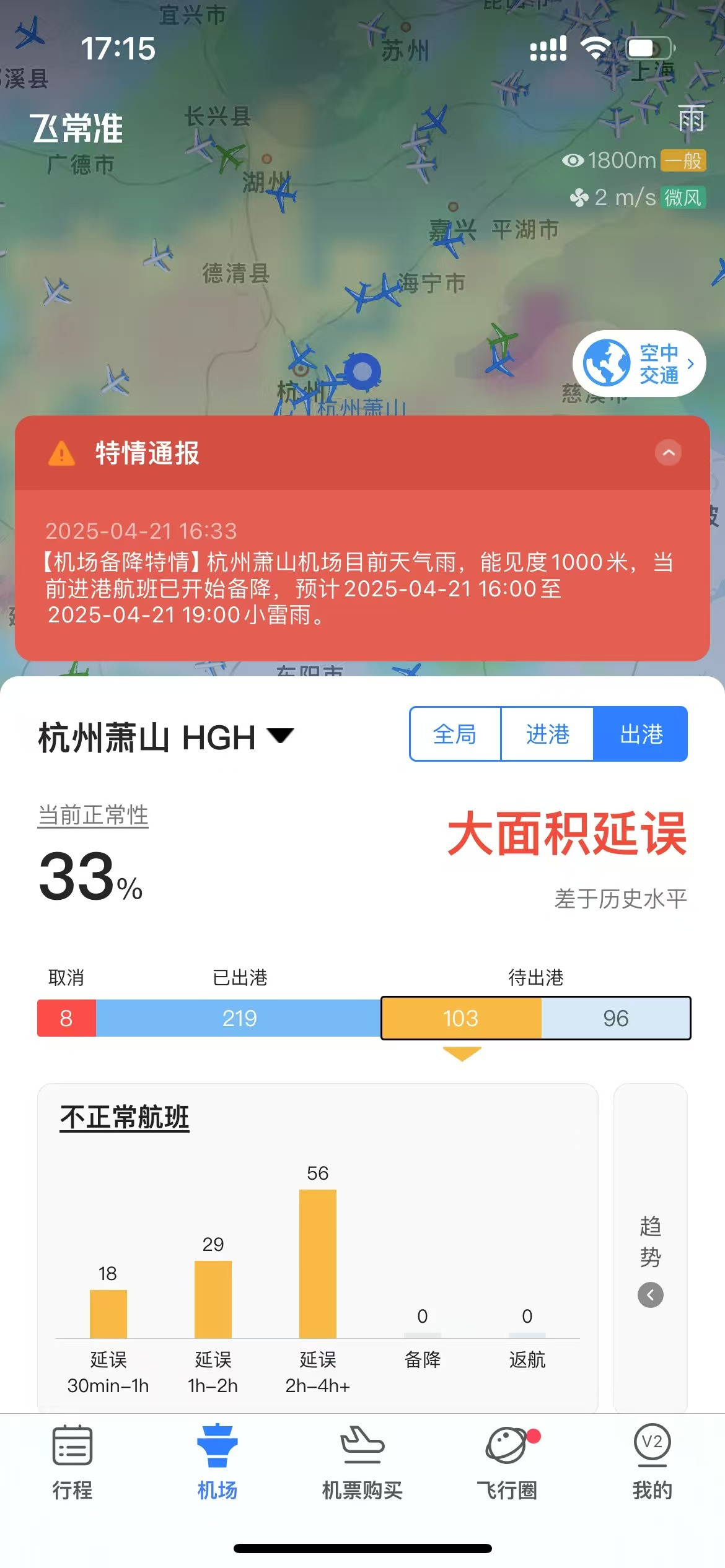725x1568 pixels.
Task: Select the 出港 departures segment
Action: pos(641,734)
